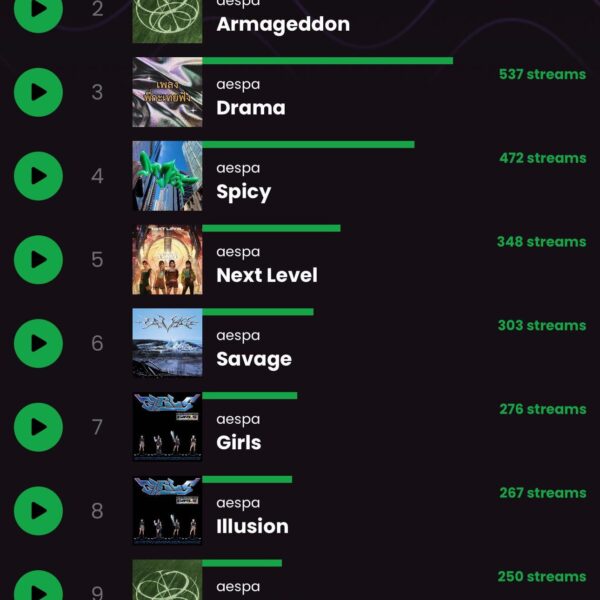Play the track Drama
The image size is (600, 600).
(x=38, y=92)
